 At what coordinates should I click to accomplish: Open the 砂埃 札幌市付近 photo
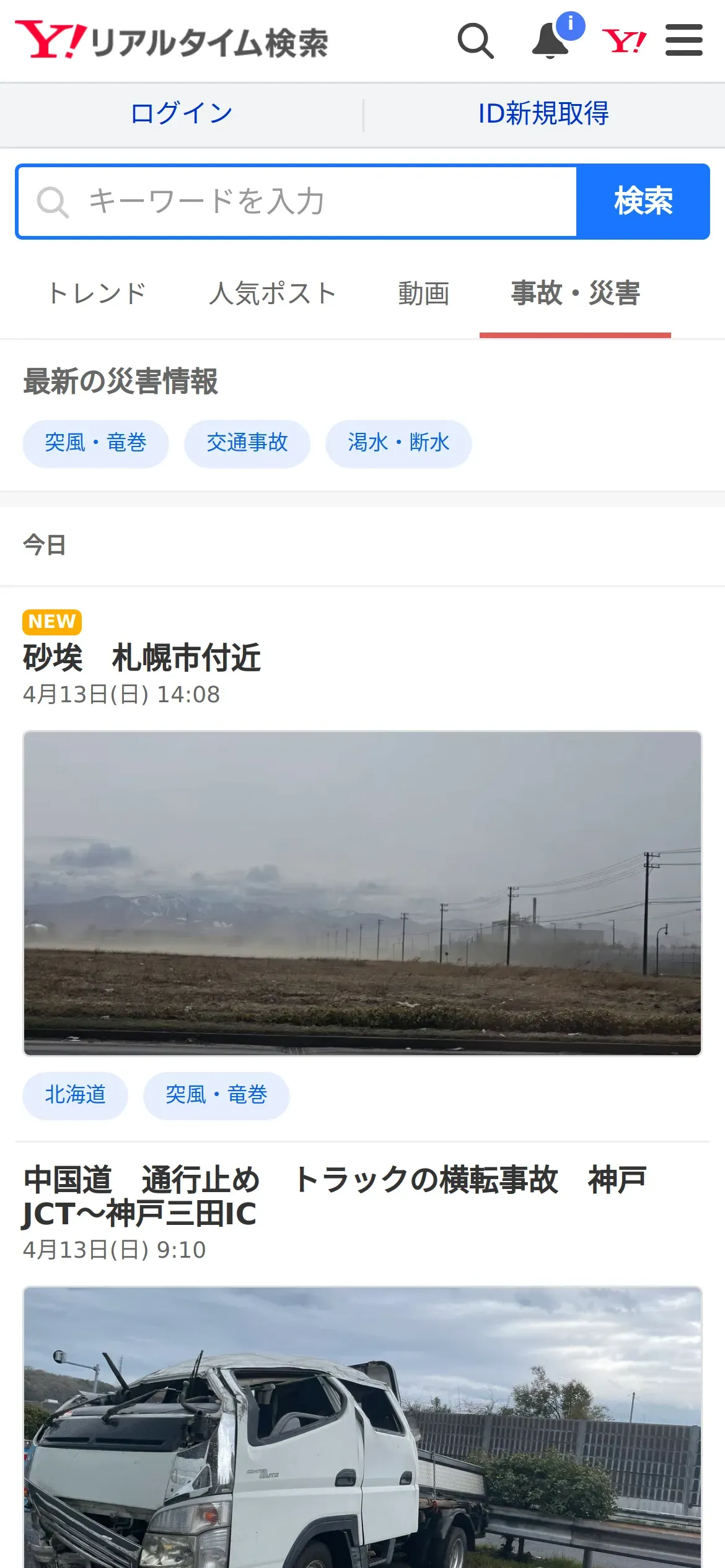click(362, 893)
